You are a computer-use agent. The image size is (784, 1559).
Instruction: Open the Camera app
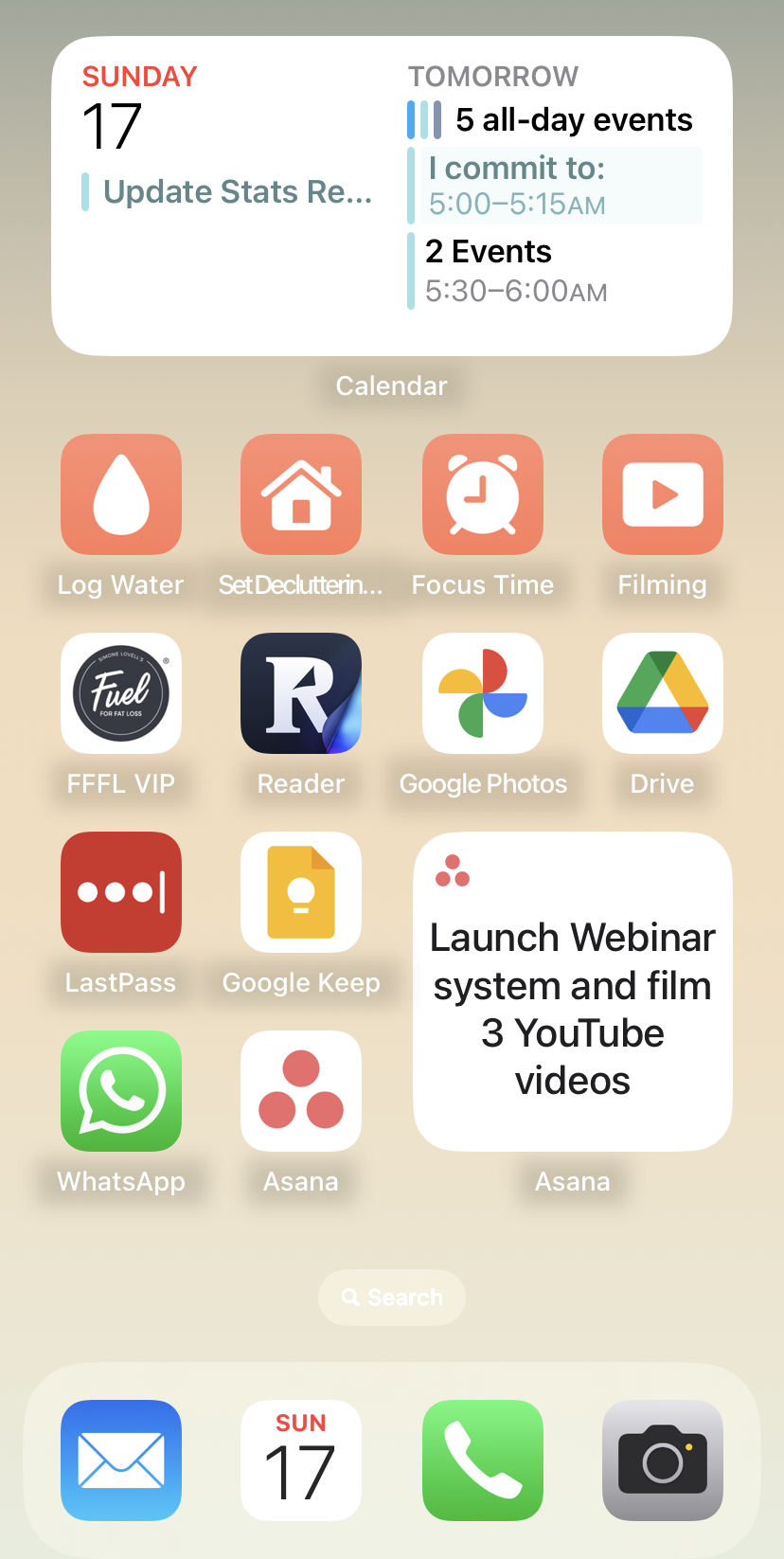663,1460
